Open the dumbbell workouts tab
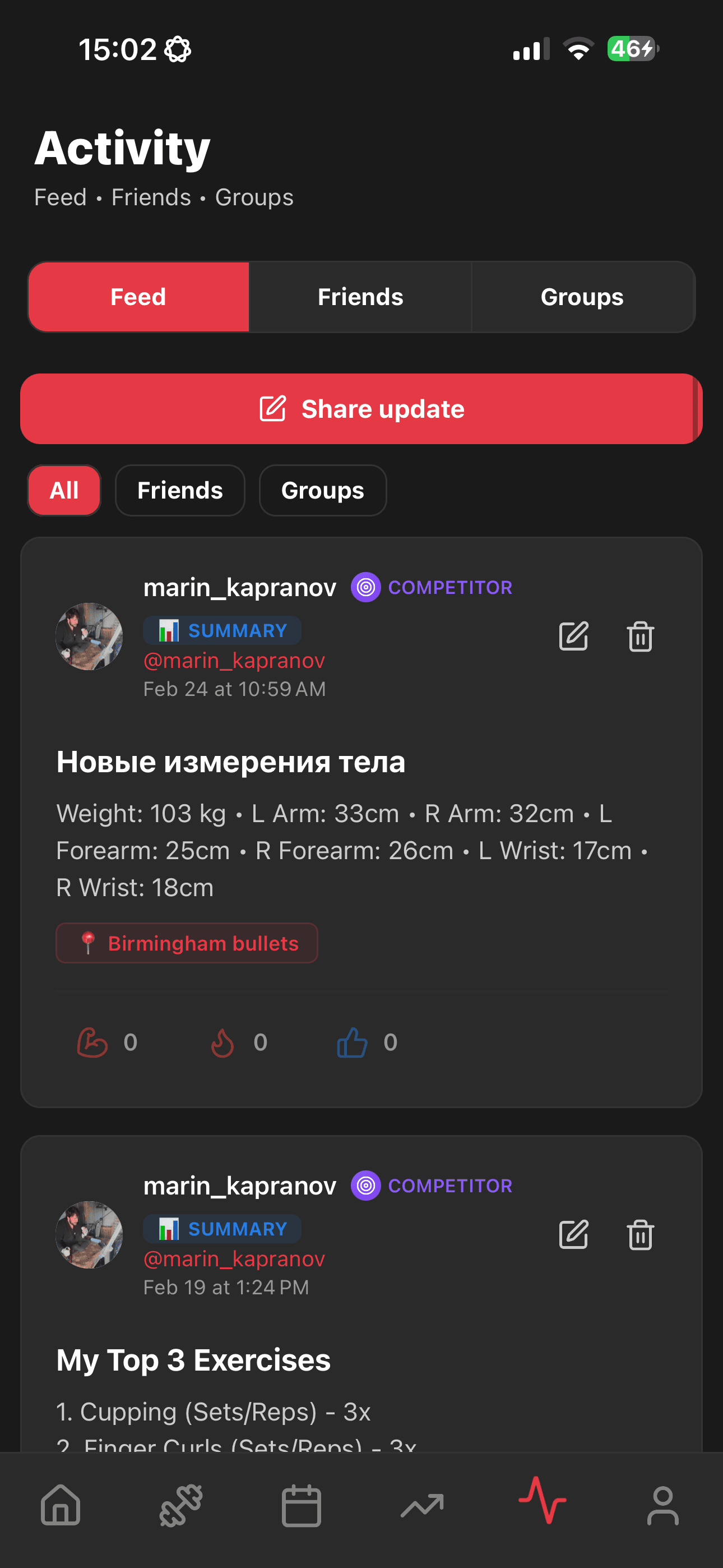The width and height of the screenshot is (723, 1568). [x=180, y=1505]
